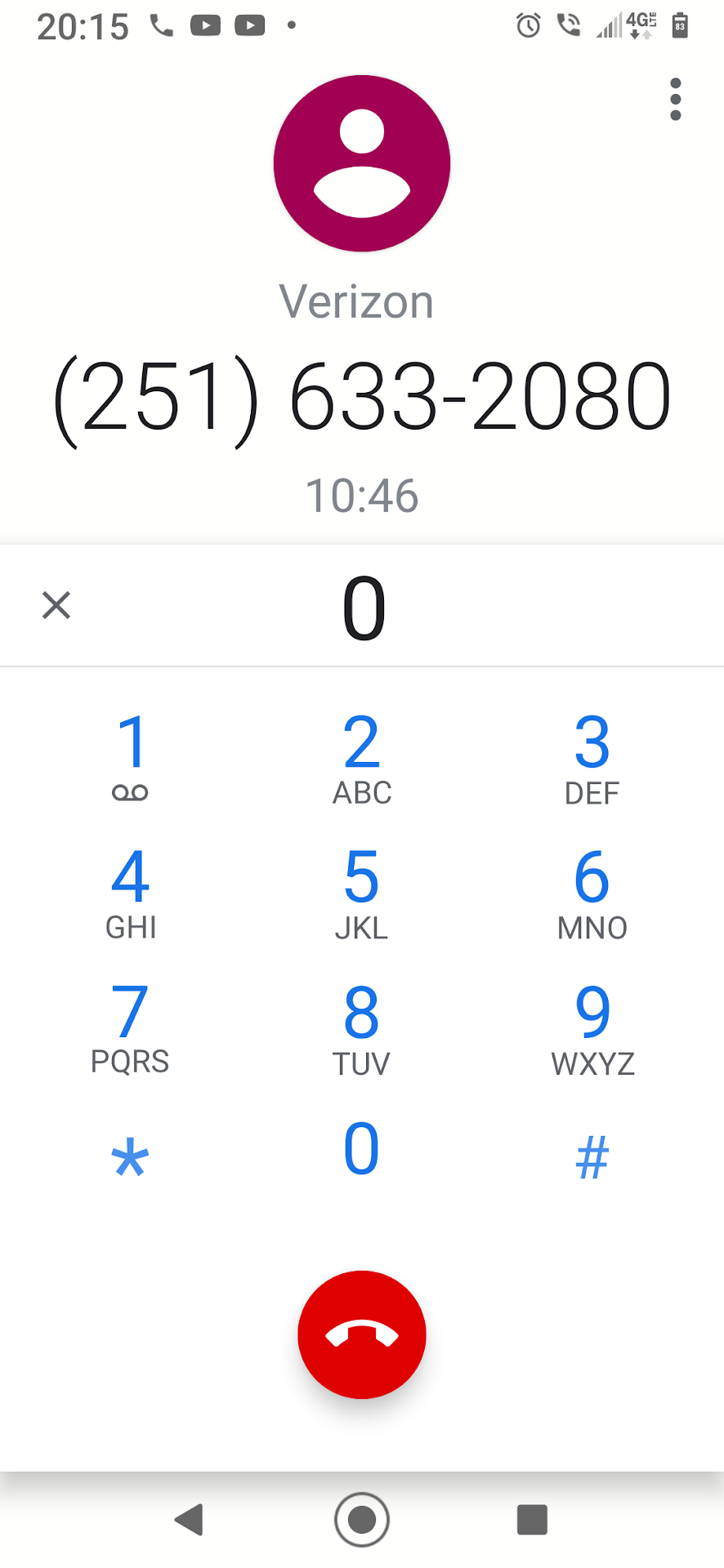
Task: Enter digit 6 MNO
Action: [x=592, y=892]
